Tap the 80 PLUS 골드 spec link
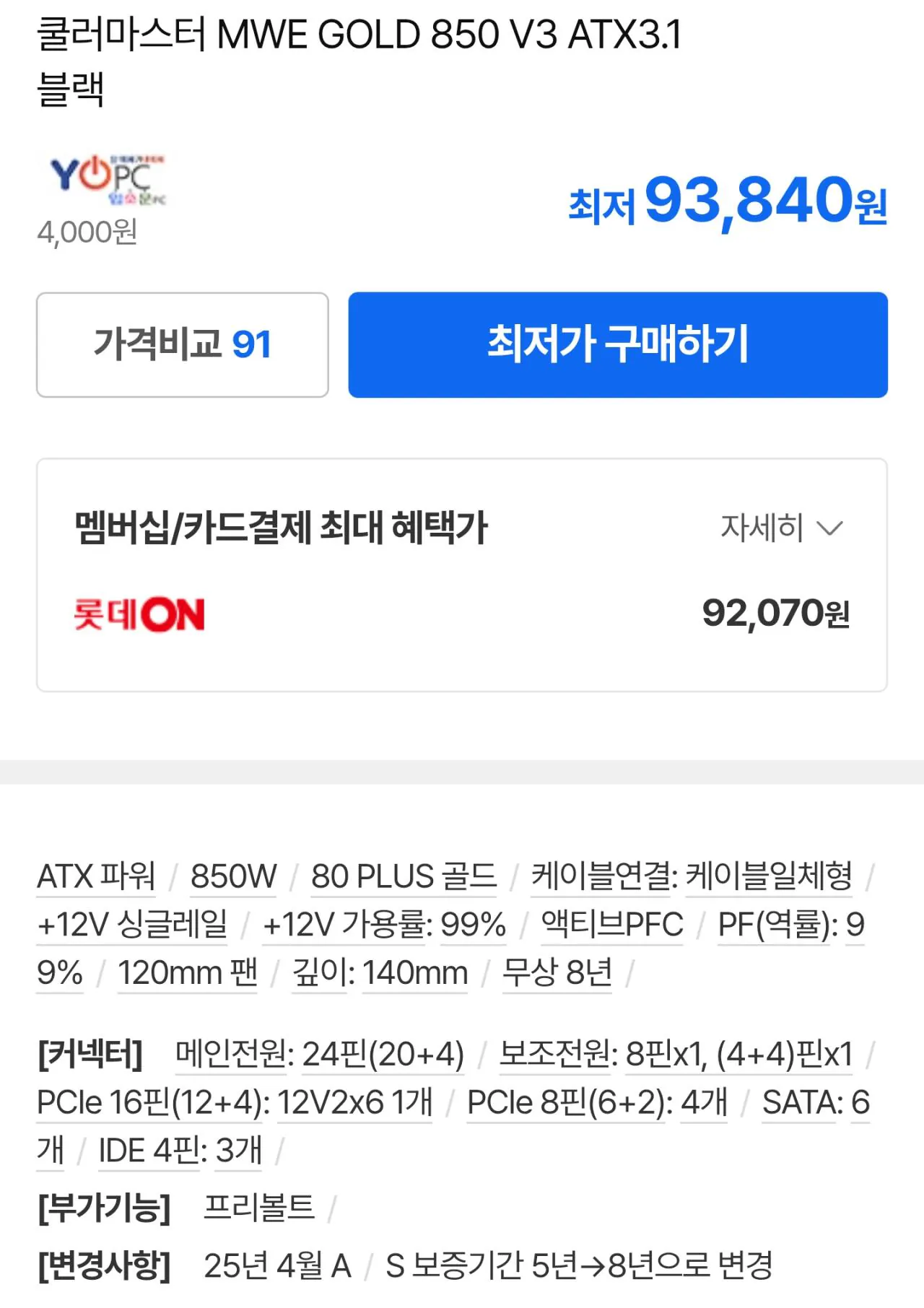This screenshot has height=1308, width=924. click(404, 876)
